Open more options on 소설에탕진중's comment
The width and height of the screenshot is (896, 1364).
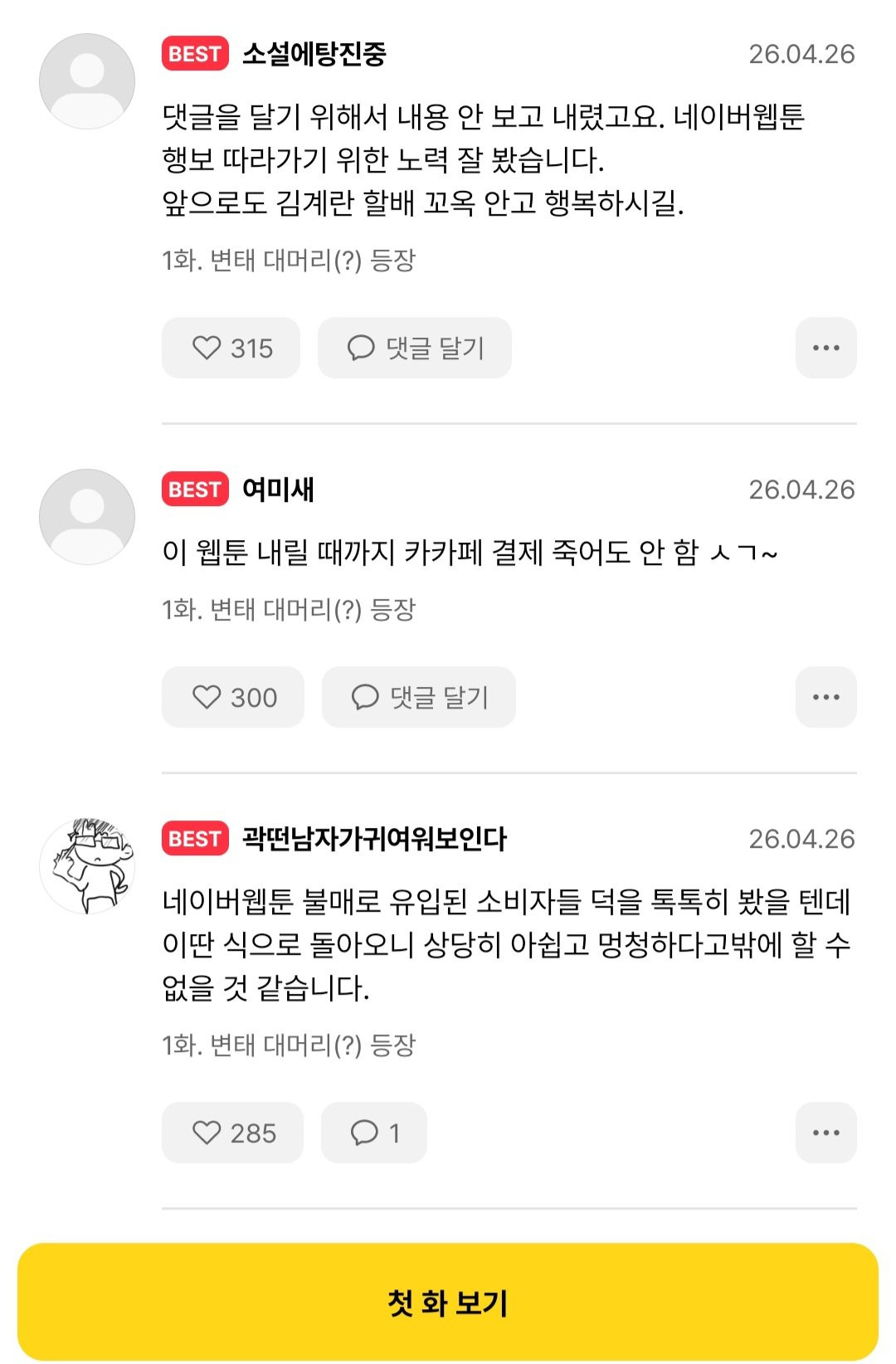[x=825, y=348]
